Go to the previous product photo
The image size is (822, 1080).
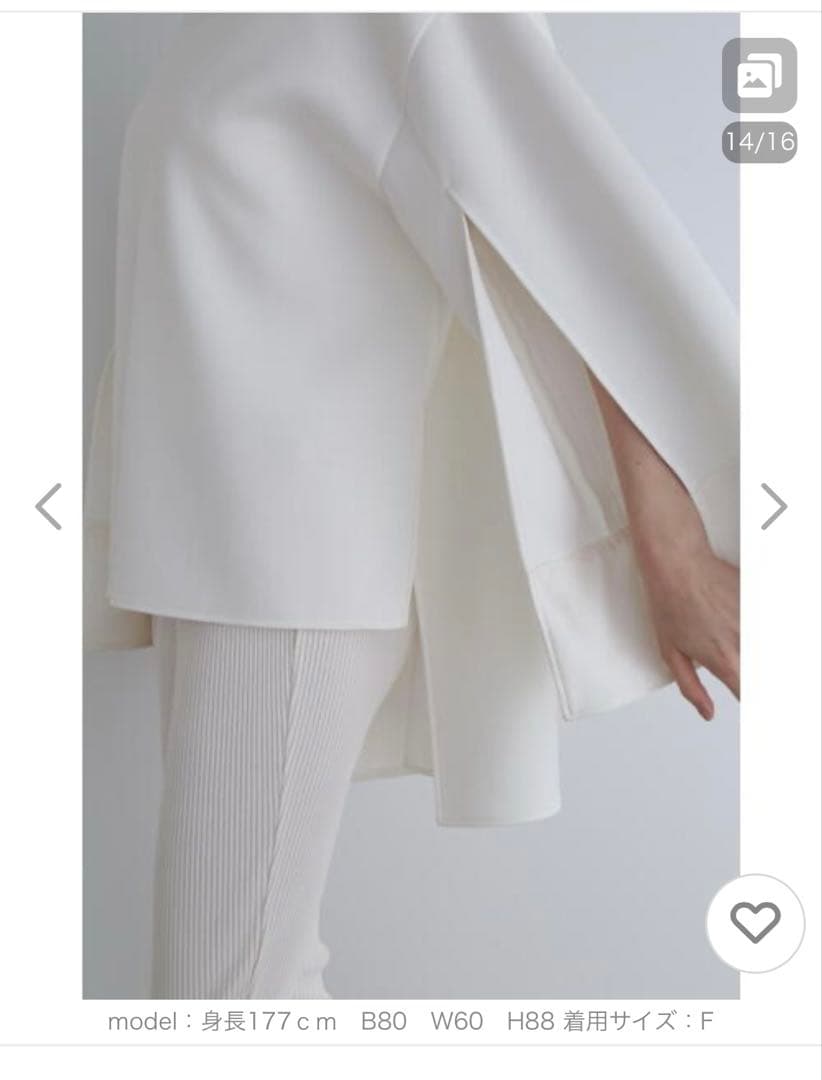[48, 506]
